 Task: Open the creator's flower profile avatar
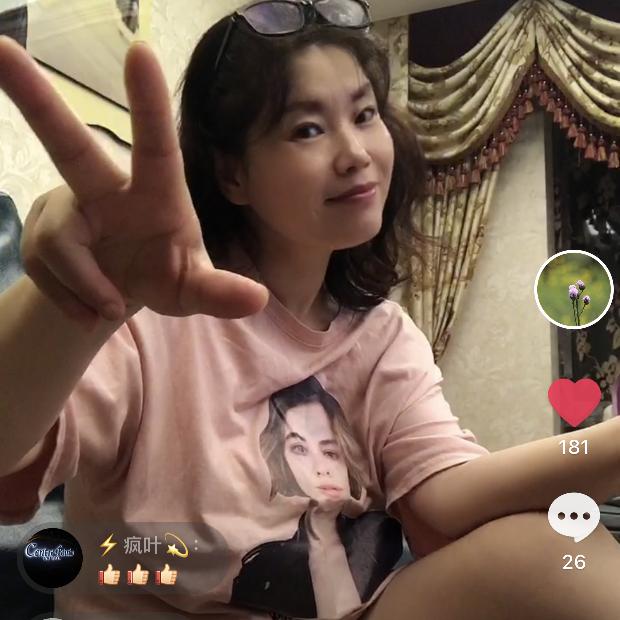click(x=573, y=289)
